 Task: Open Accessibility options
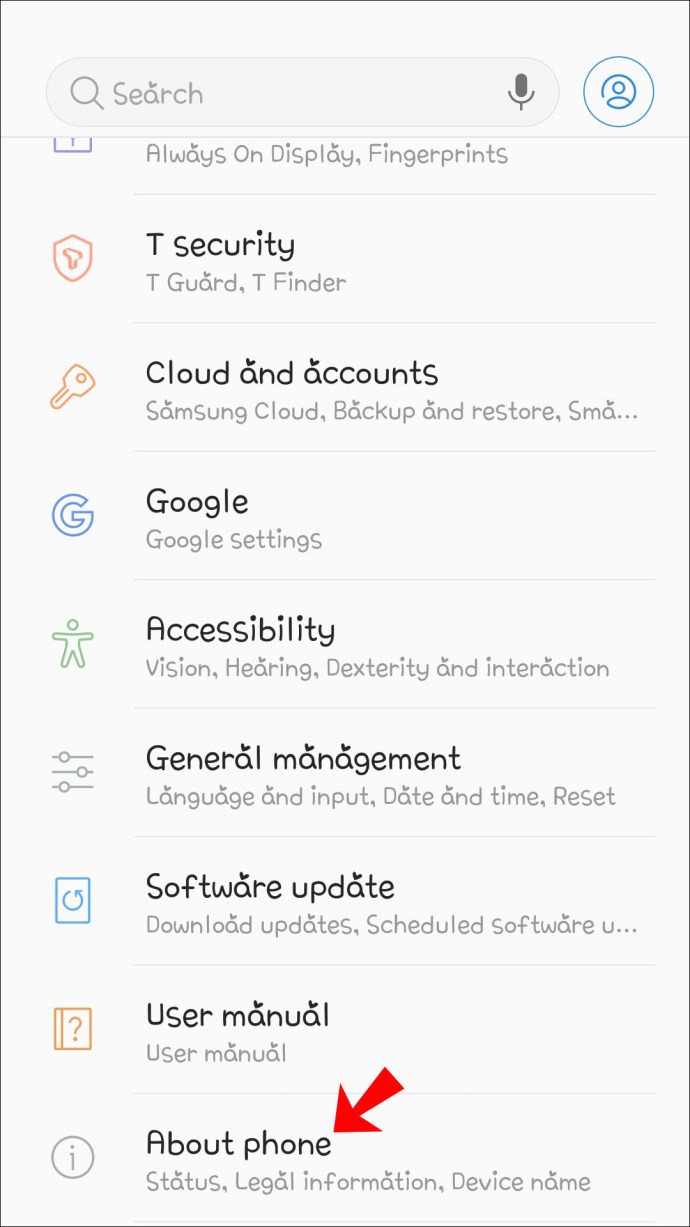pyautogui.click(x=345, y=644)
